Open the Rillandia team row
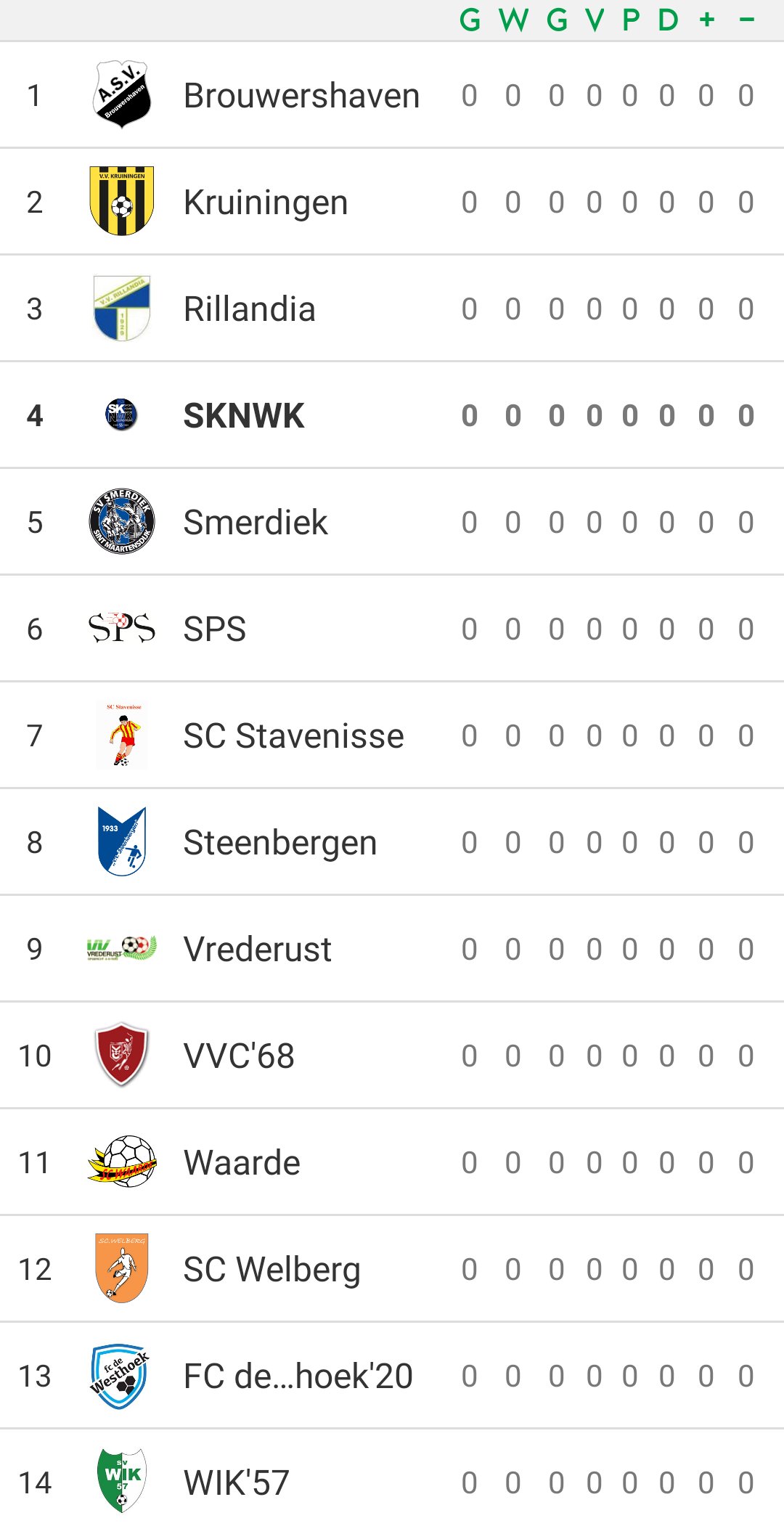The width and height of the screenshot is (784, 1534). pyautogui.click(x=392, y=309)
